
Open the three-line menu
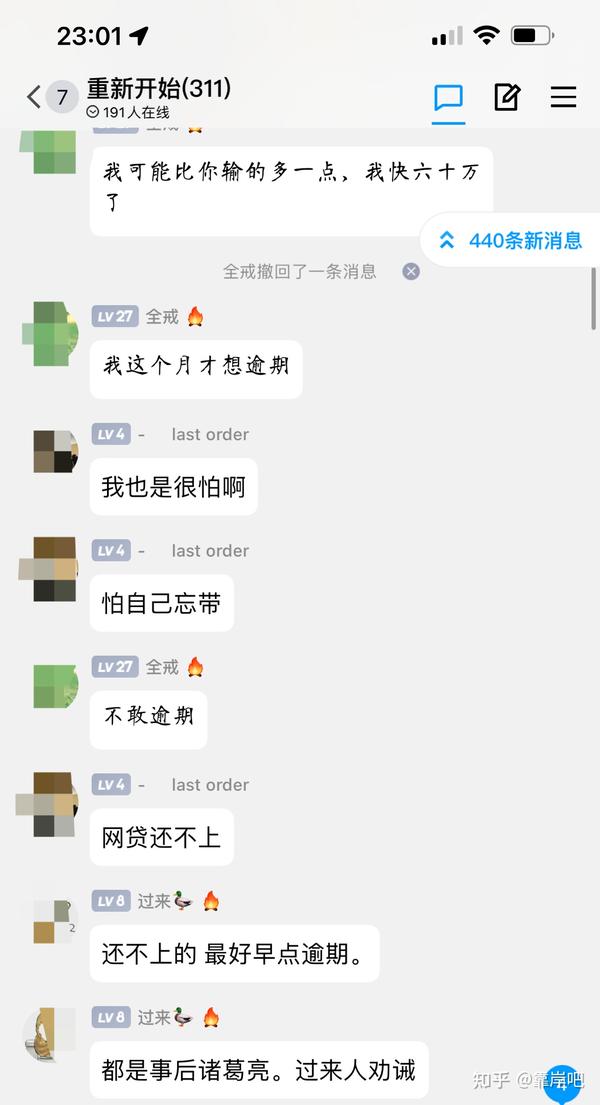click(x=563, y=97)
